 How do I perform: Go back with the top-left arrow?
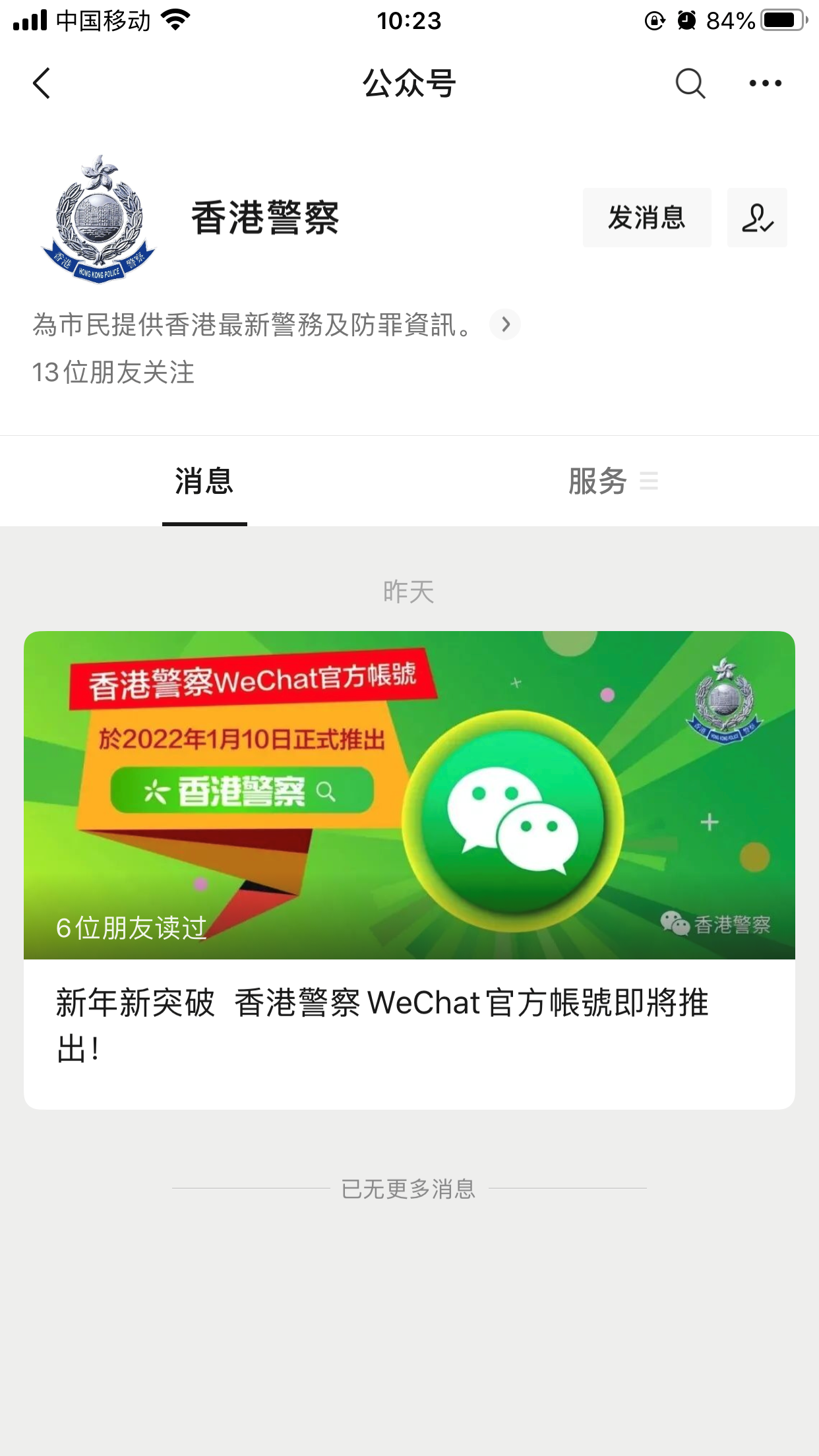pyautogui.click(x=42, y=84)
